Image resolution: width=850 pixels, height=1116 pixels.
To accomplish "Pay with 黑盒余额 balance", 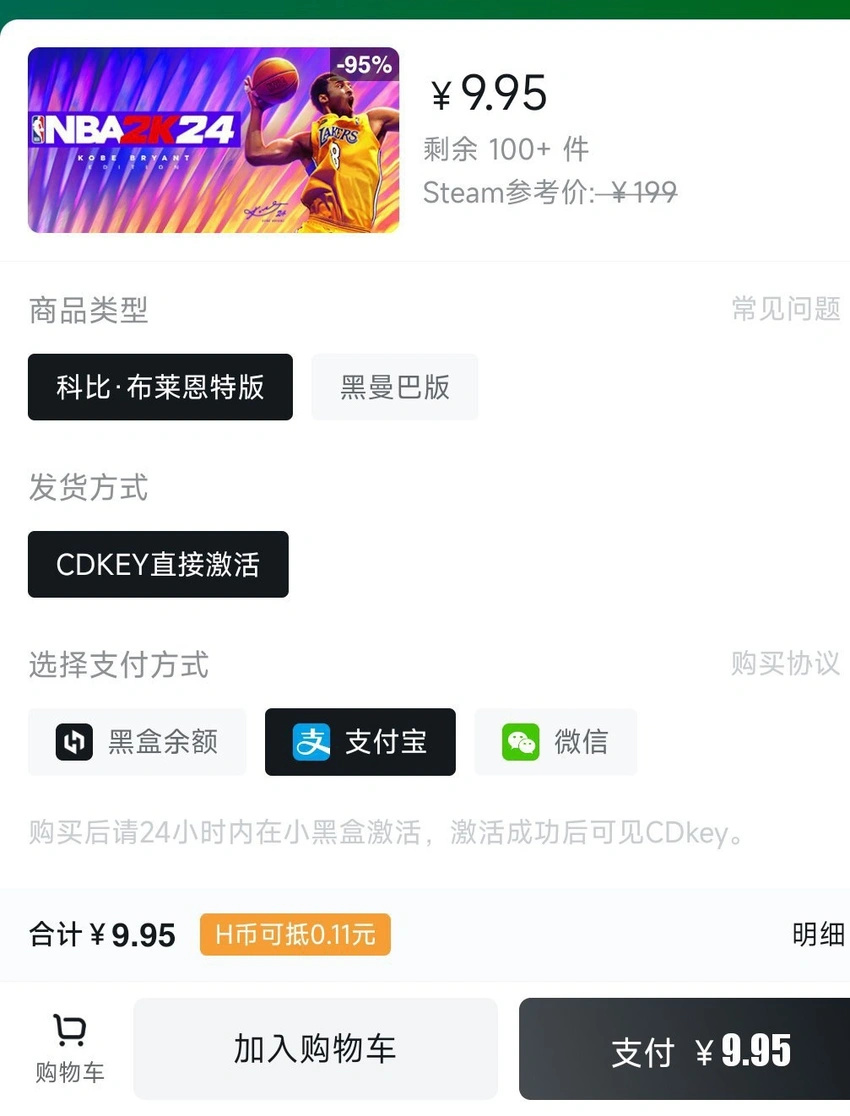I will [137, 742].
